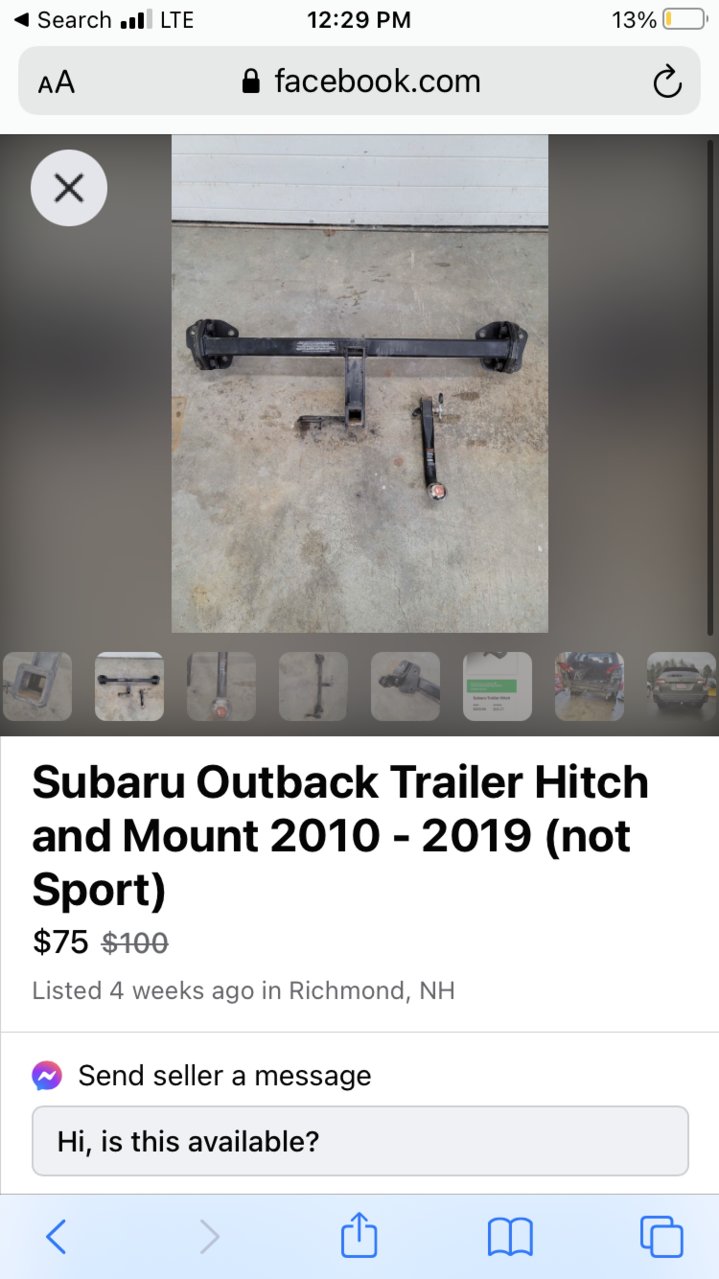Enlarge the main trailer hitch photo
This screenshot has height=1279, width=719.
tap(360, 384)
